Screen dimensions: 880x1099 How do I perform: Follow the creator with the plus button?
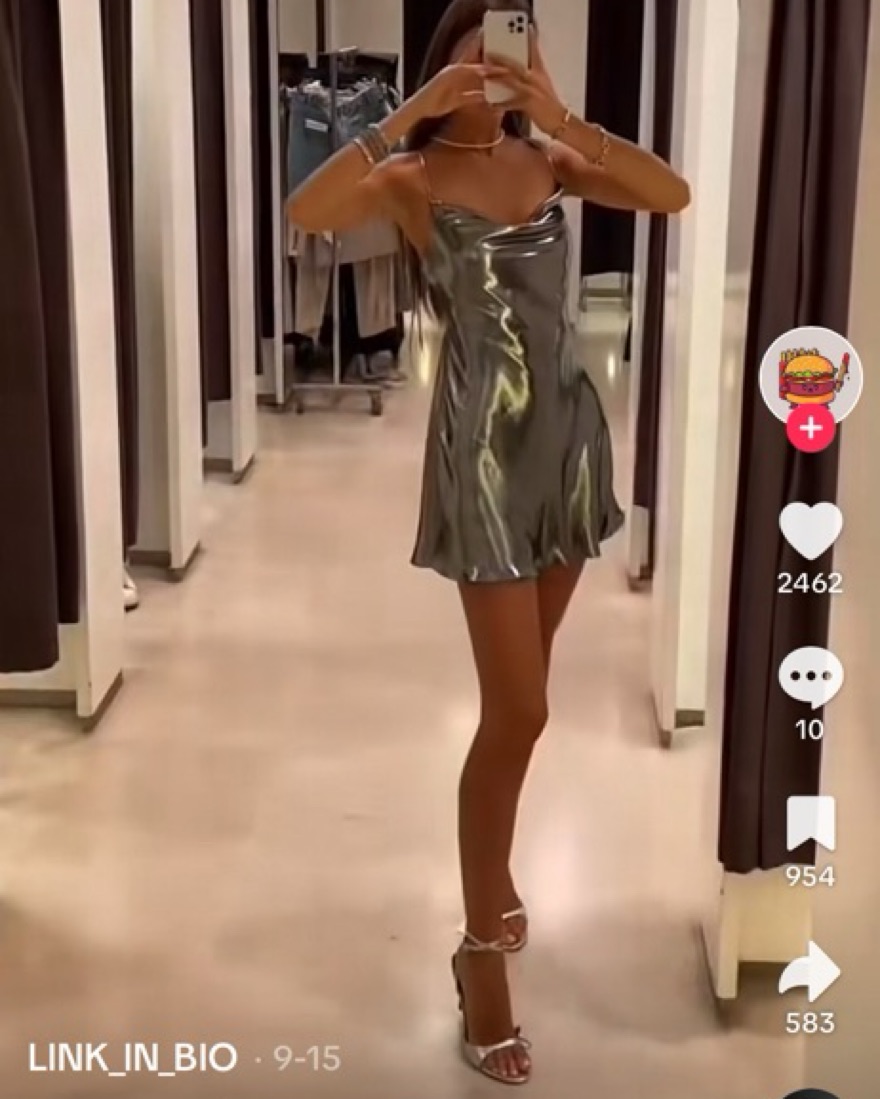[x=810, y=429]
